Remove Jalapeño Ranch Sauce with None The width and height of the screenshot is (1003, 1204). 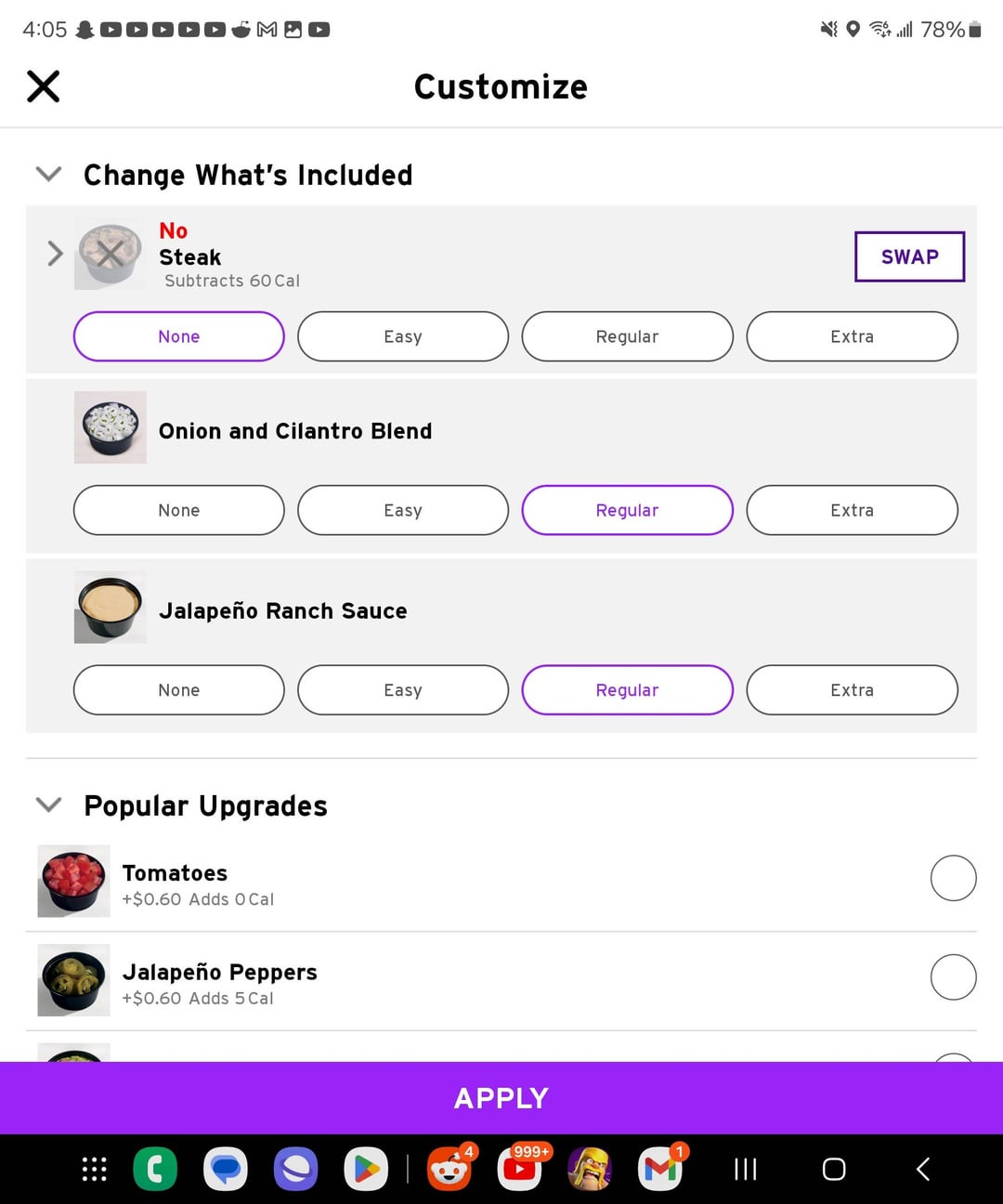coord(178,690)
